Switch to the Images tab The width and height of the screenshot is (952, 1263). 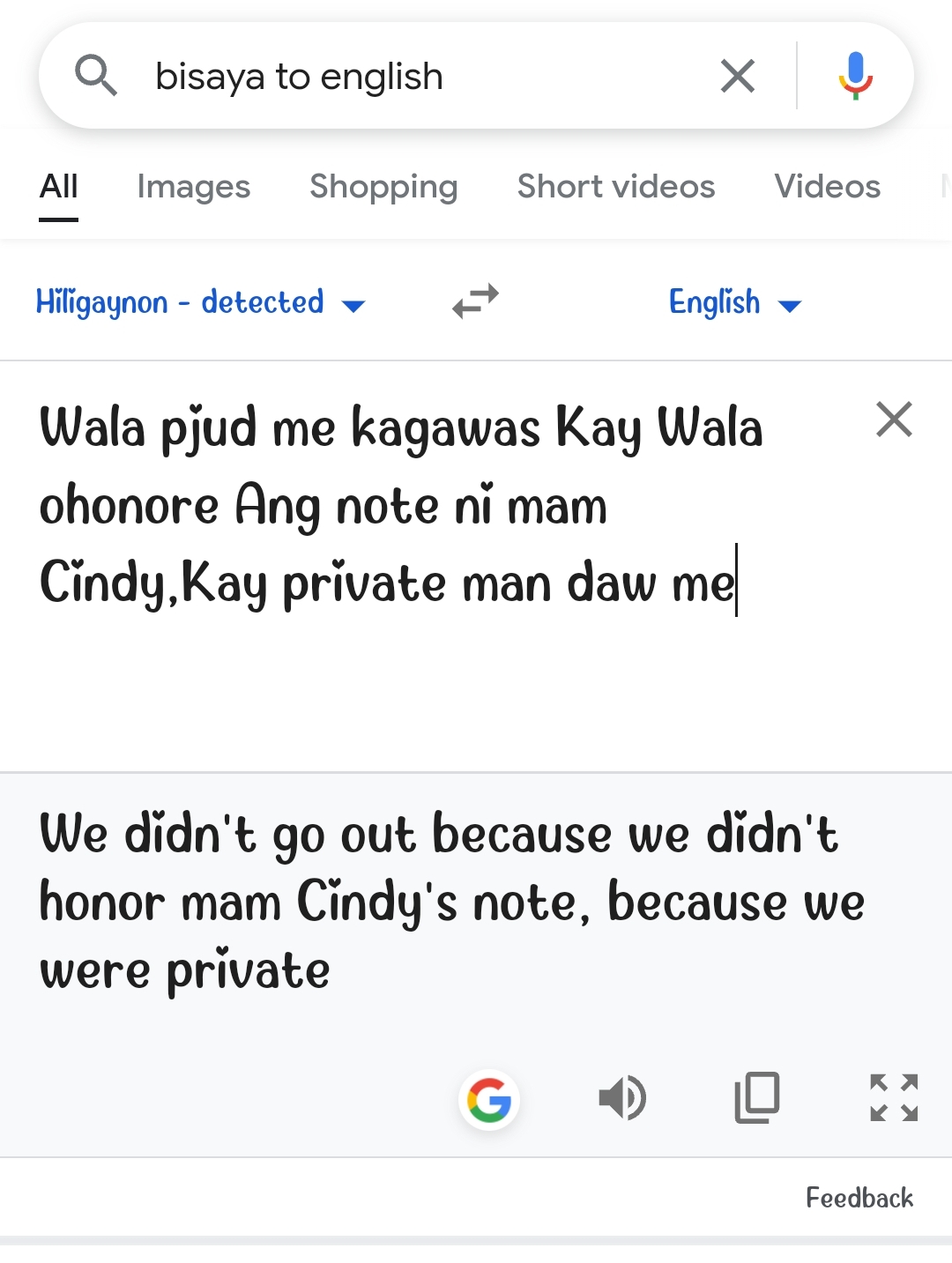click(194, 187)
